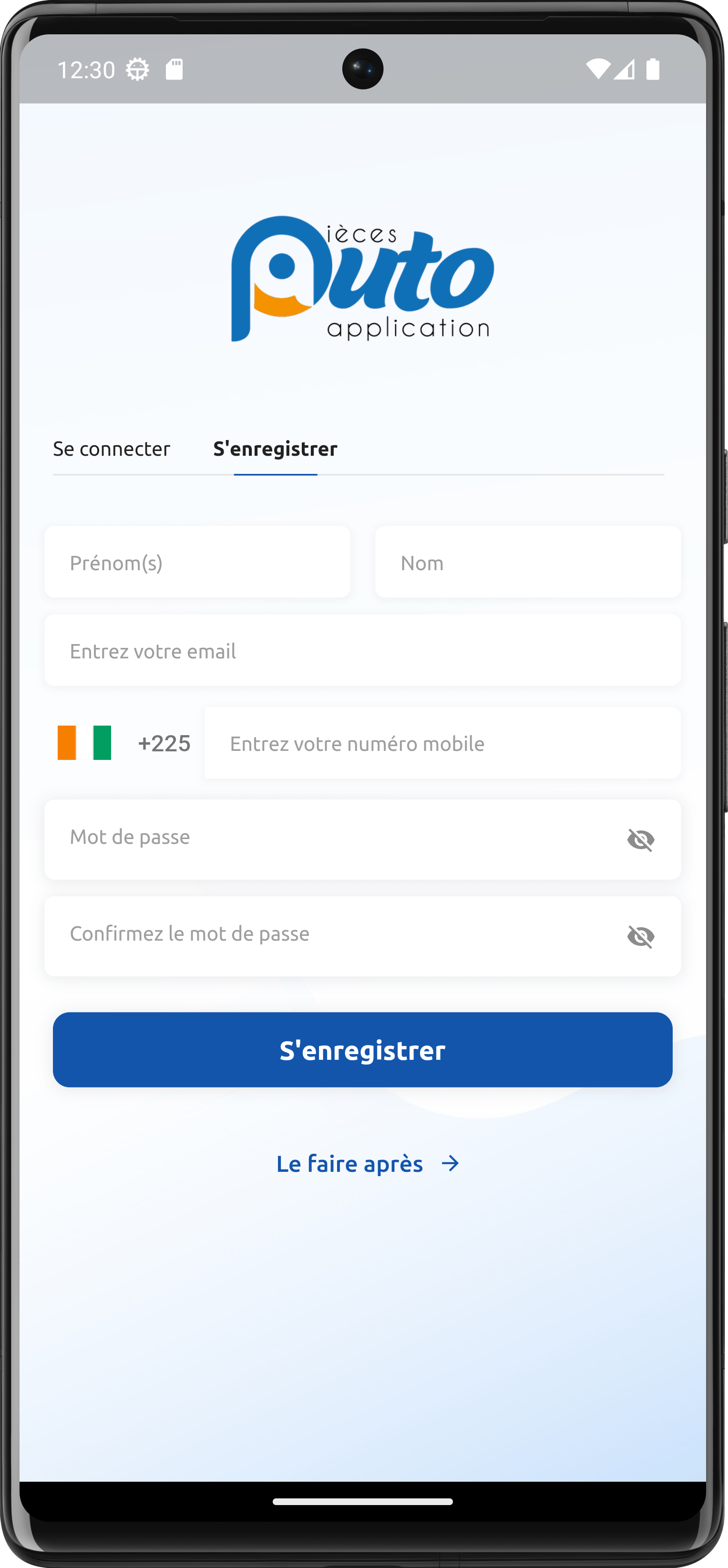Focus the Confirmez le mot de passe field
Image resolution: width=728 pixels, height=1568 pixels.
click(328, 935)
